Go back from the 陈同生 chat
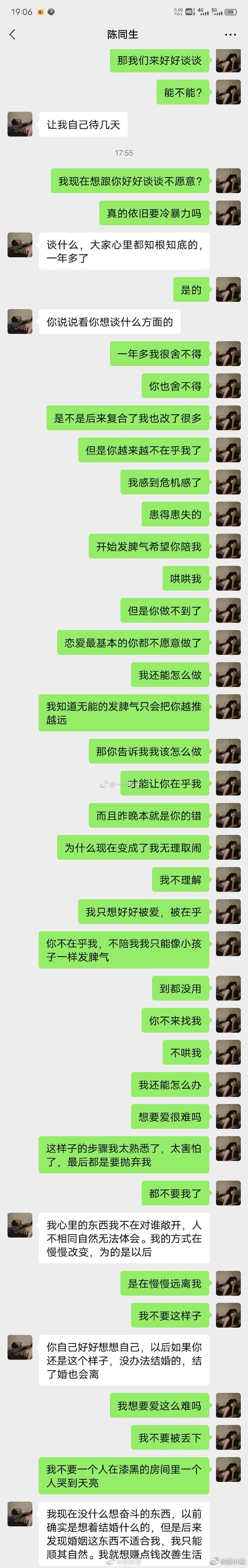 tap(13, 35)
